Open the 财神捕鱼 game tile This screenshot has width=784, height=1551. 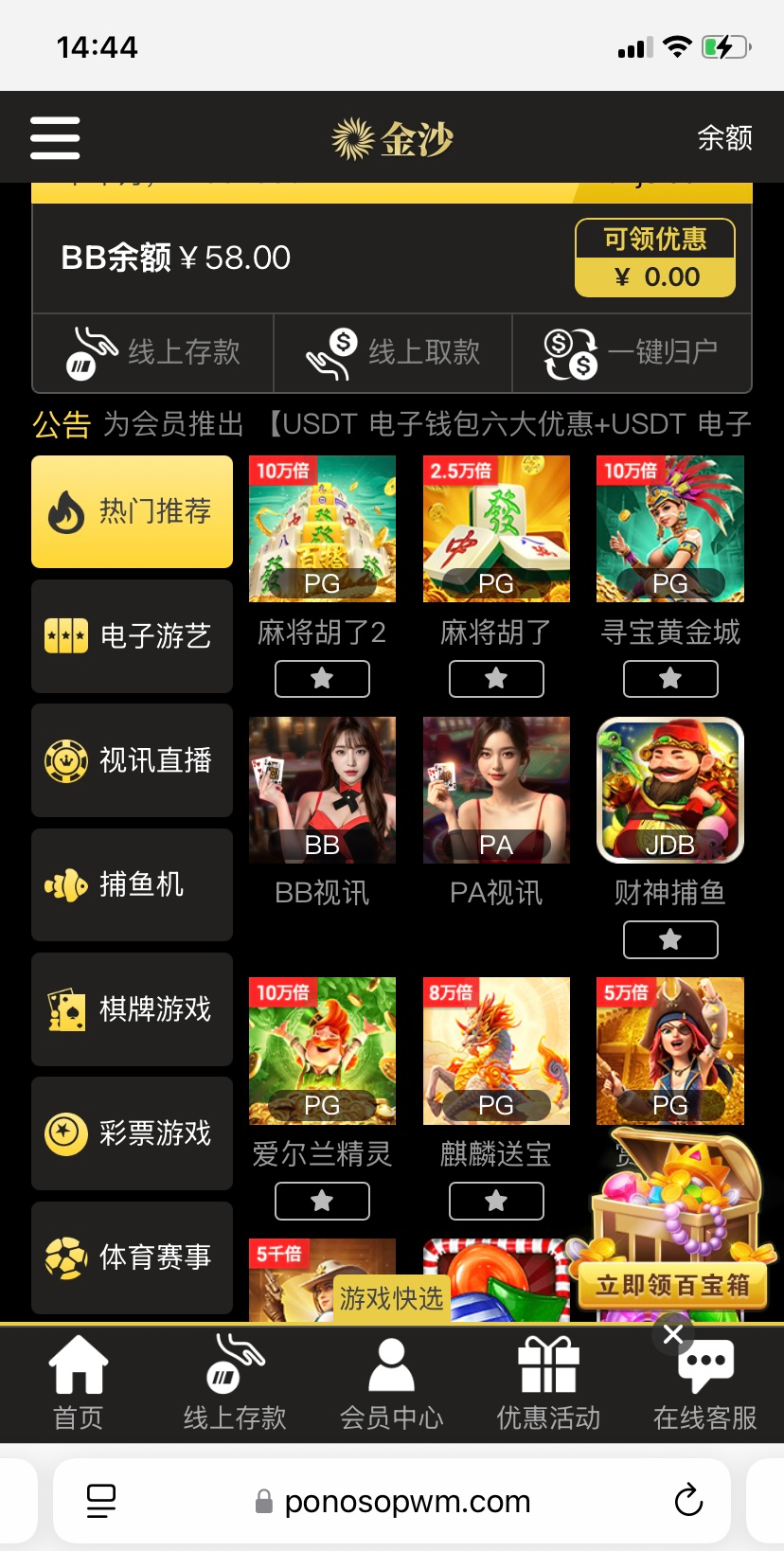(670, 790)
